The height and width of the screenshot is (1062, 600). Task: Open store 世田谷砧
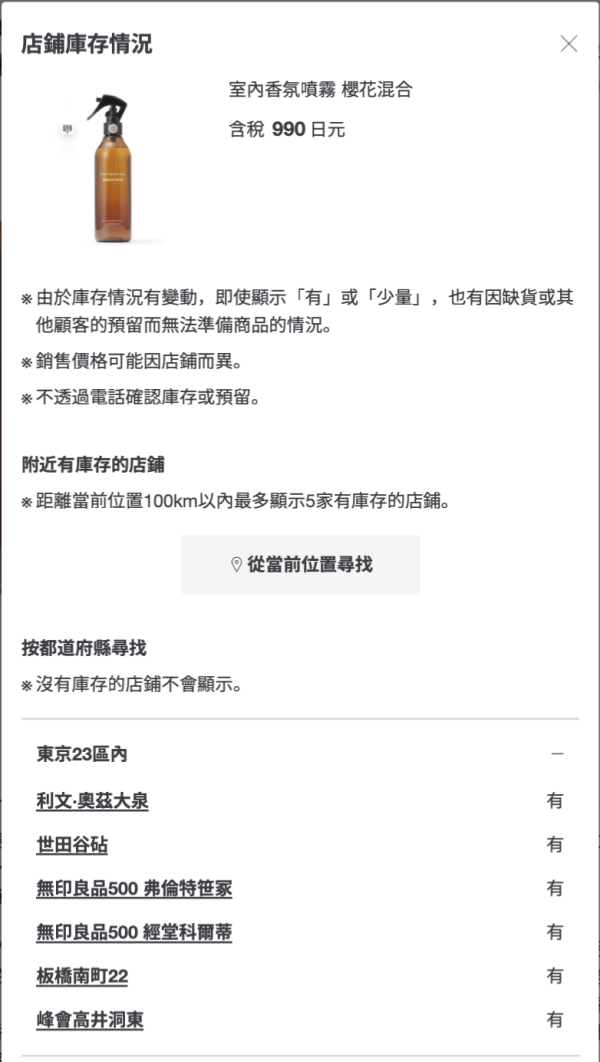tap(72, 845)
